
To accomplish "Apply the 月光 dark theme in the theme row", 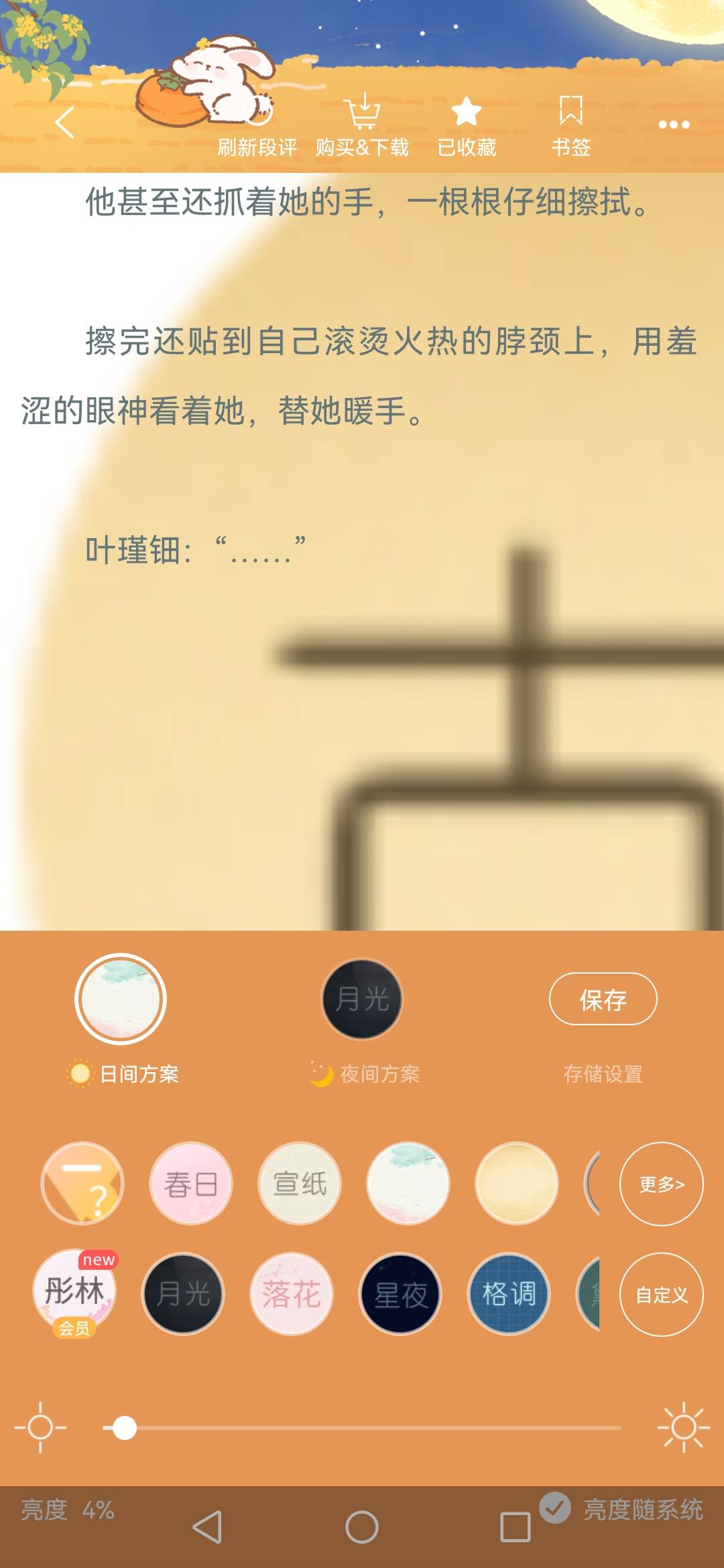I will 183,1294.
